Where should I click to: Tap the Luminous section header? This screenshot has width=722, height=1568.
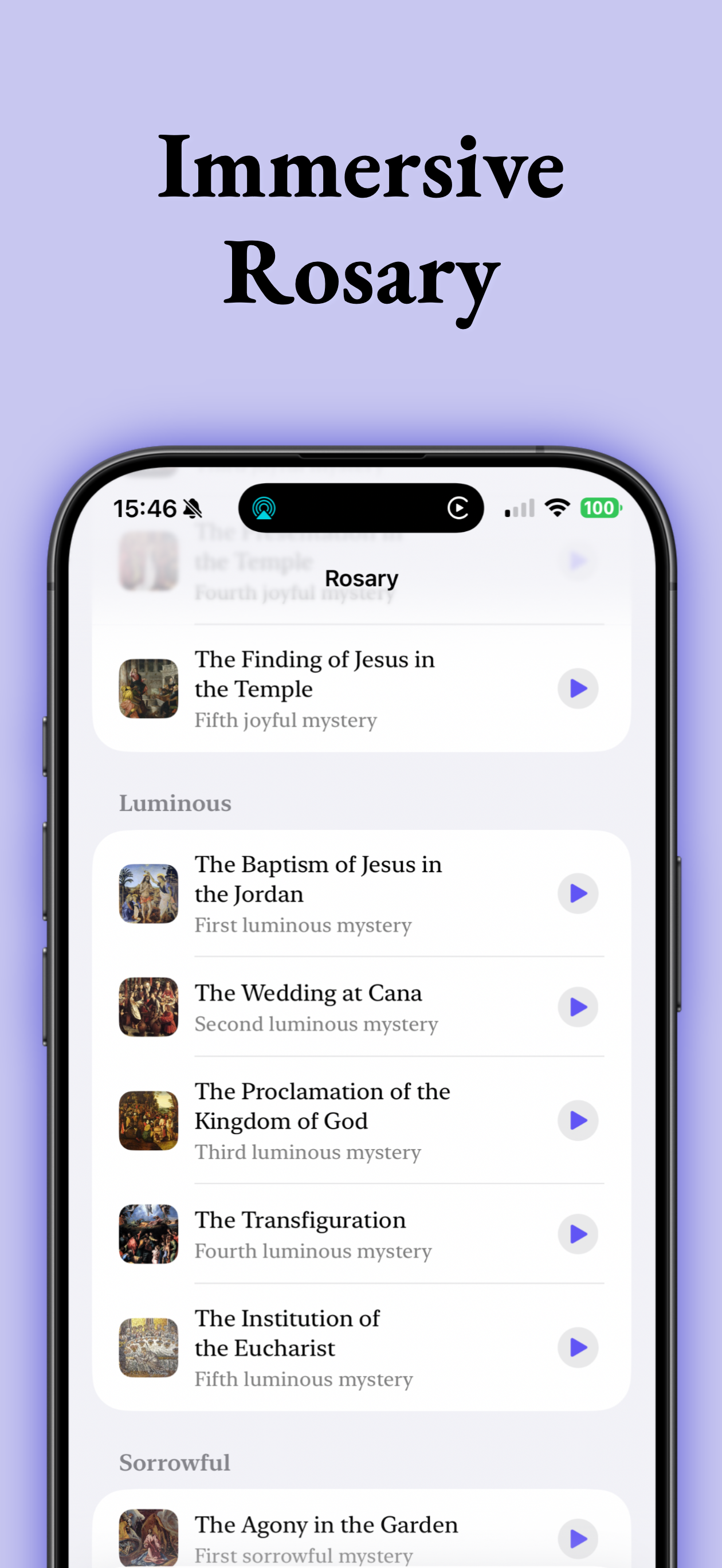[174, 802]
